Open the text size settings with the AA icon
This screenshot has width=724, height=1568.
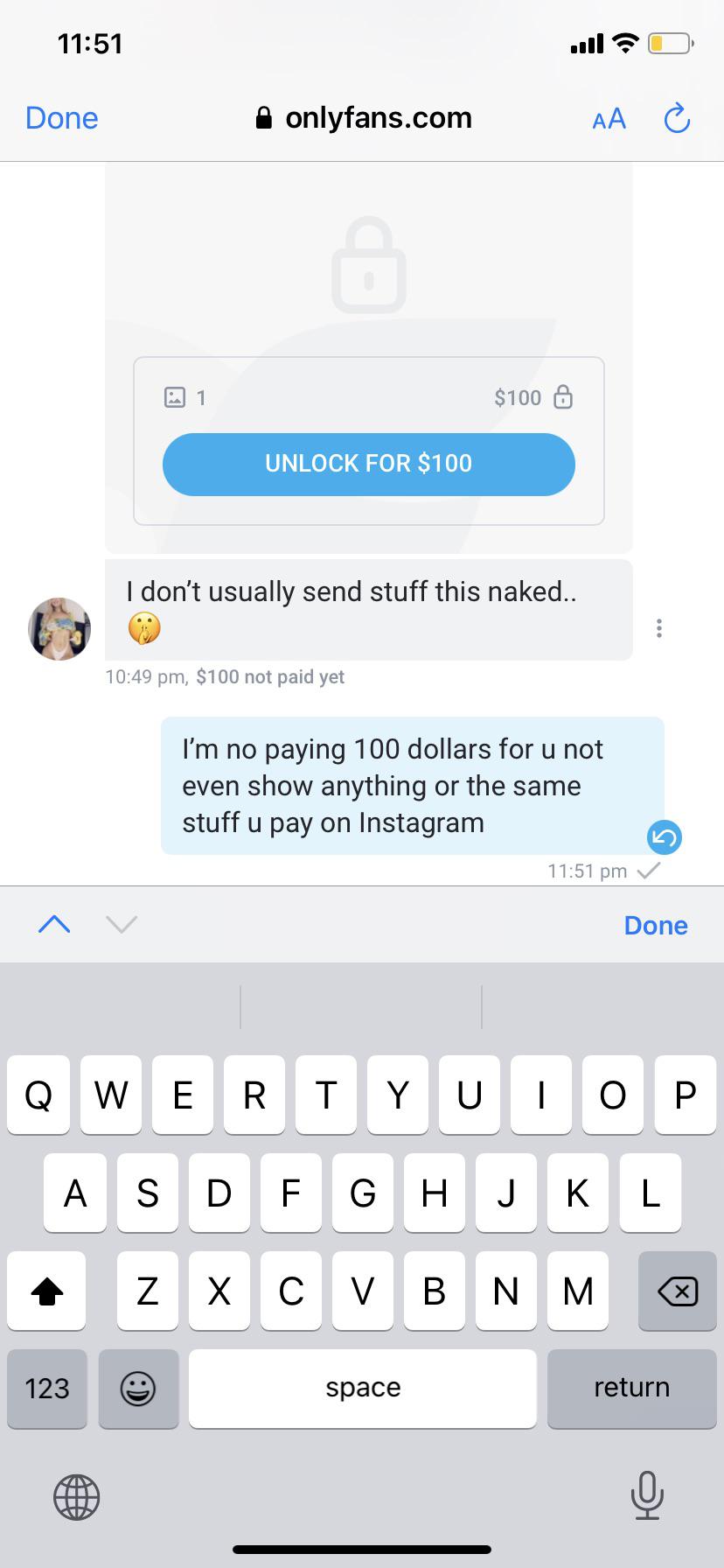pos(609,118)
